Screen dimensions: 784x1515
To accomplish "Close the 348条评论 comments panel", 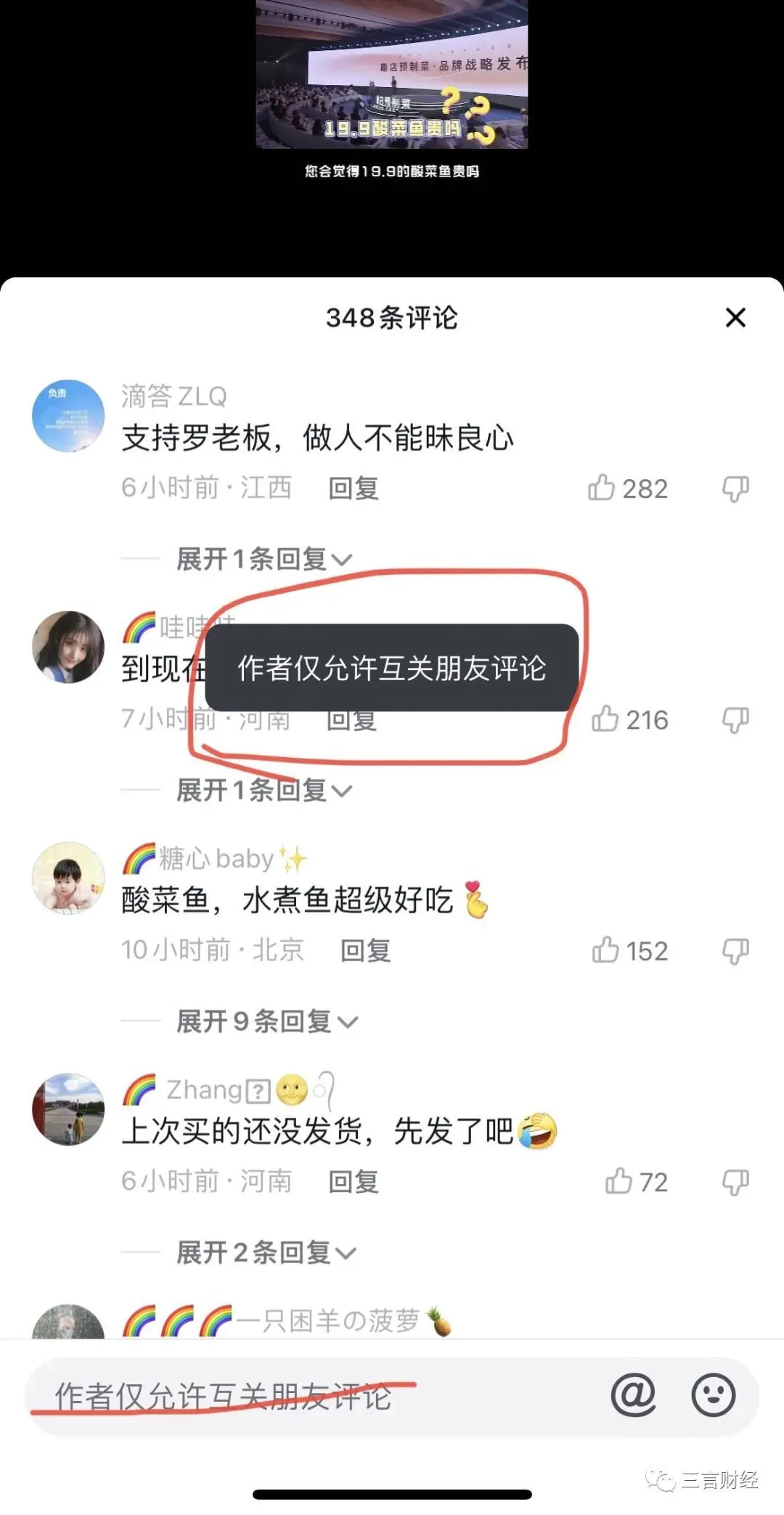I will [735, 317].
